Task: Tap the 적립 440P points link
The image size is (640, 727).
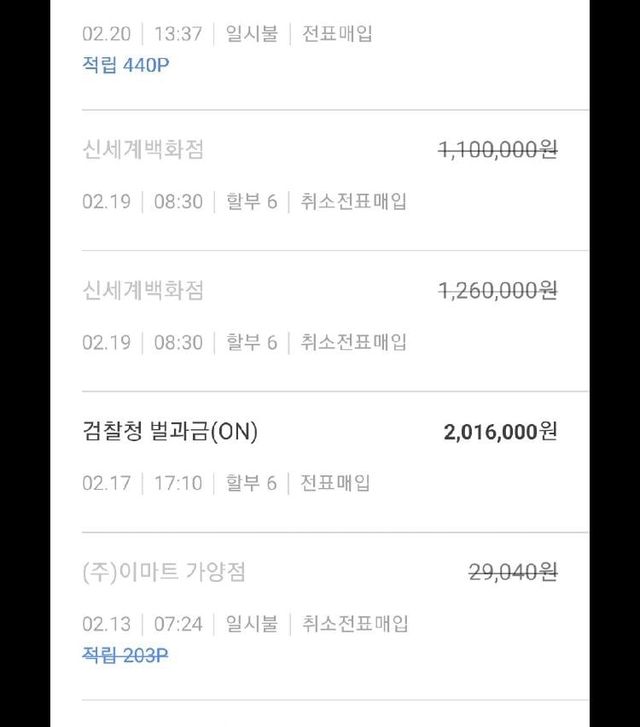Action: (125, 66)
